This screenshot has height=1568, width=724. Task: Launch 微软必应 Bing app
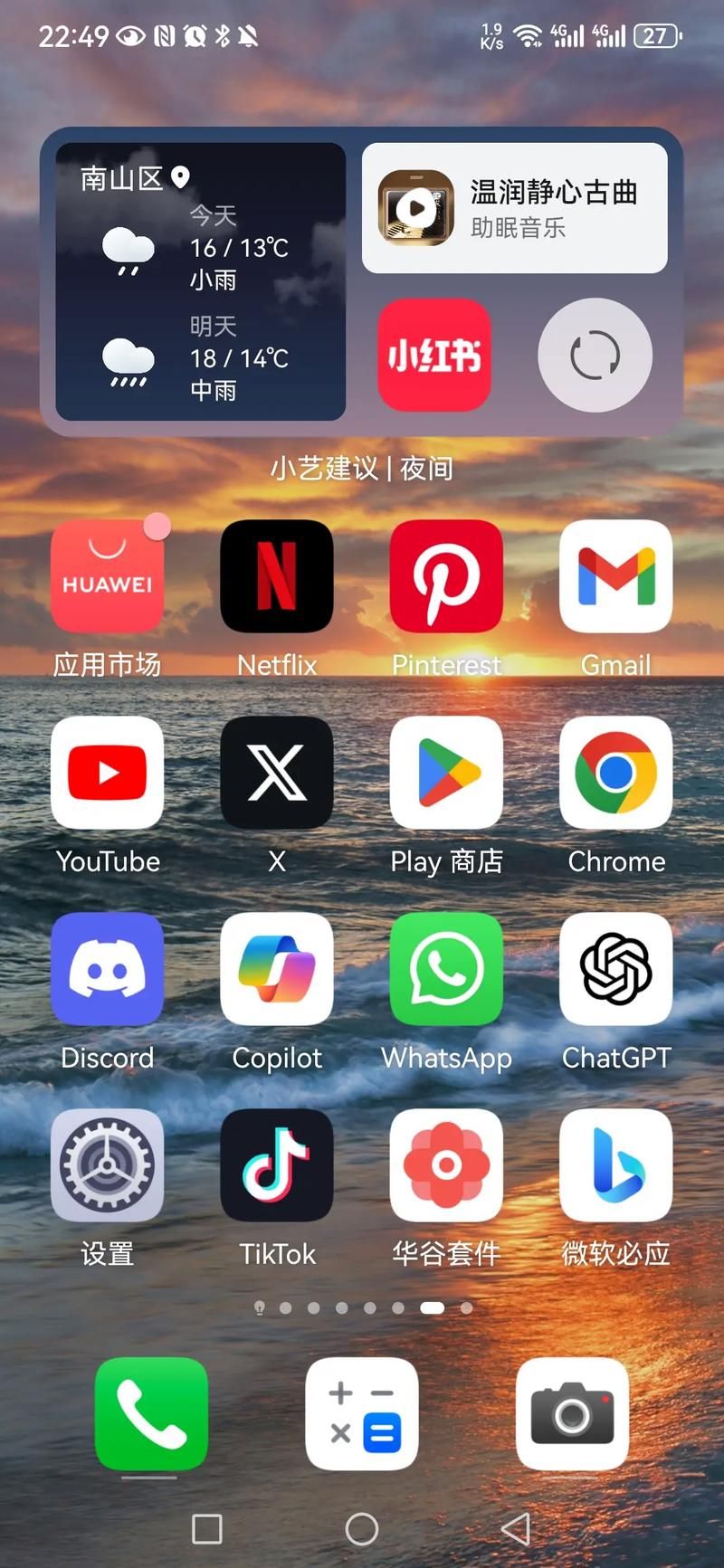616,1165
